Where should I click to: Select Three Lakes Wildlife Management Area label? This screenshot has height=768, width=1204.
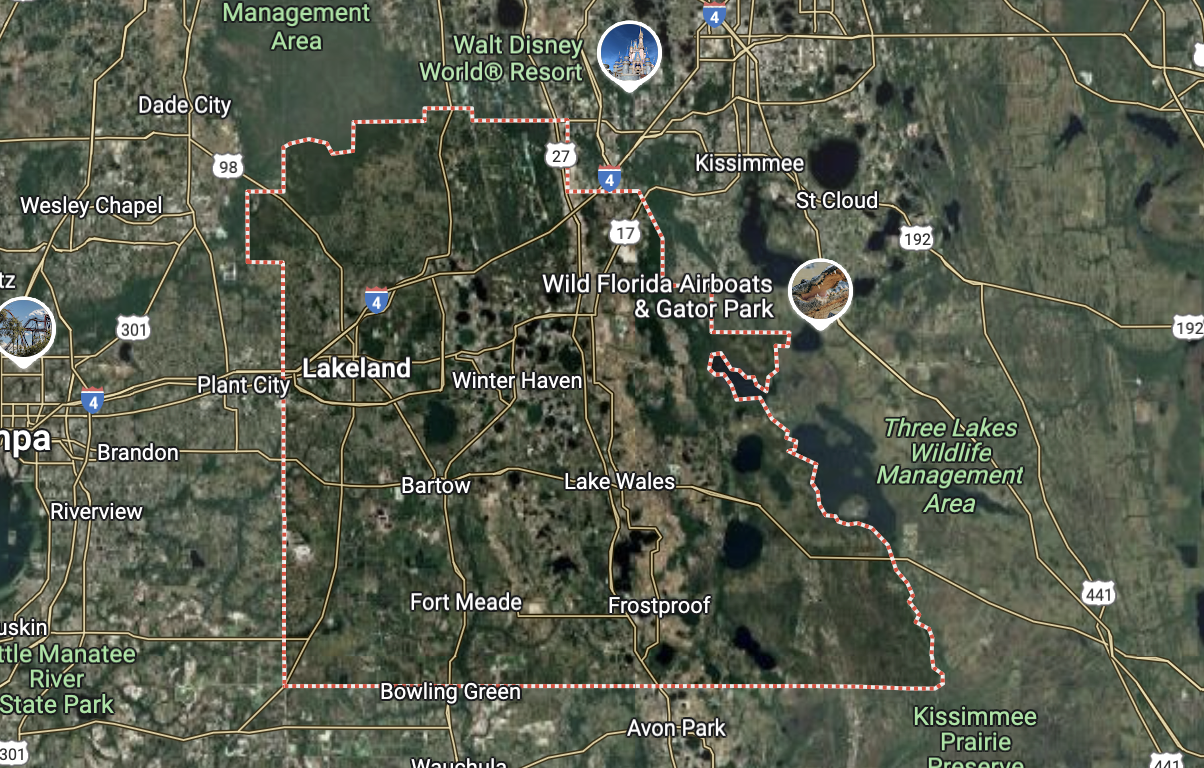coord(950,465)
